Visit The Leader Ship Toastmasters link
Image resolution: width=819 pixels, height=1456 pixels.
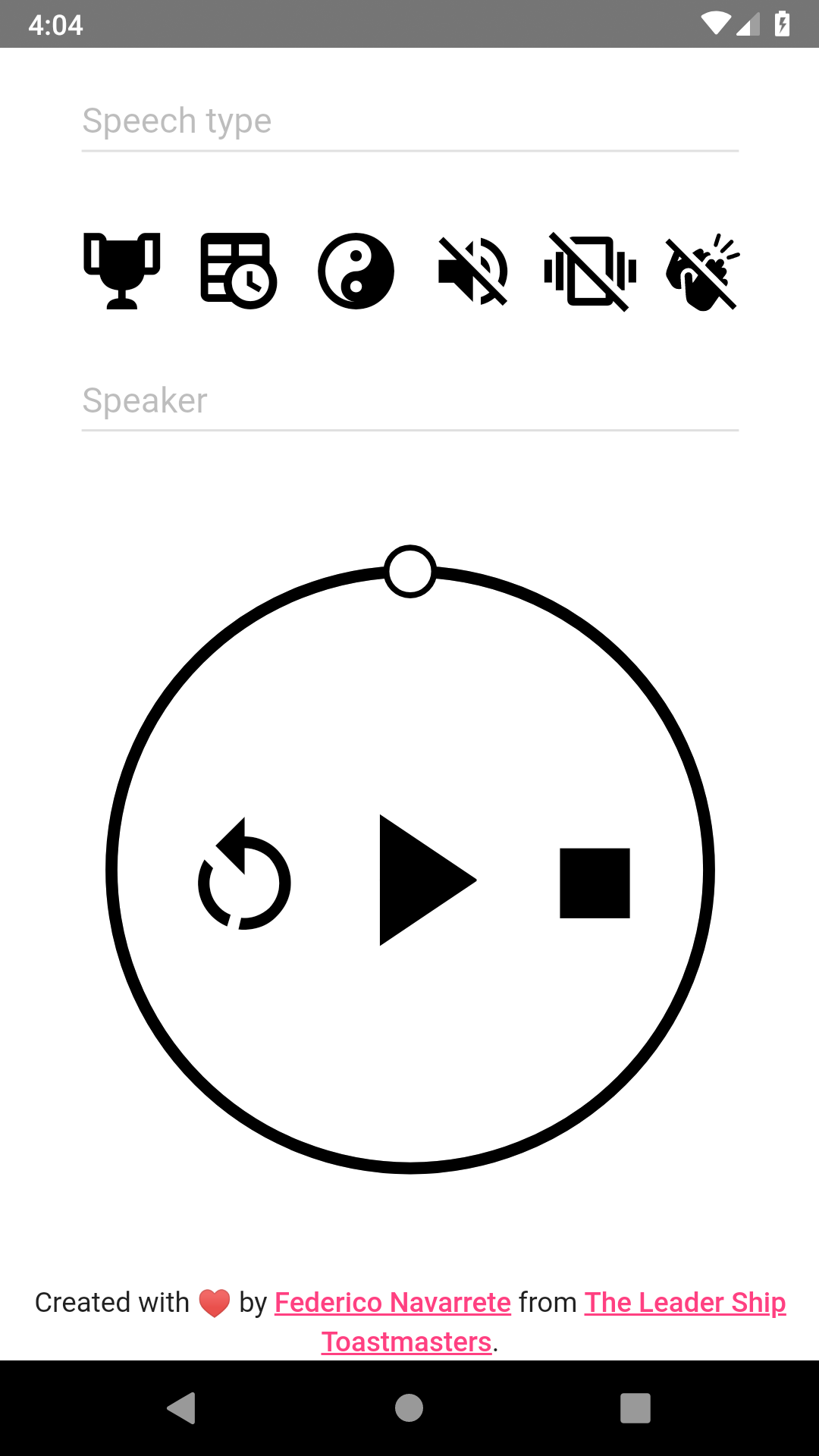[x=685, y=1301]
